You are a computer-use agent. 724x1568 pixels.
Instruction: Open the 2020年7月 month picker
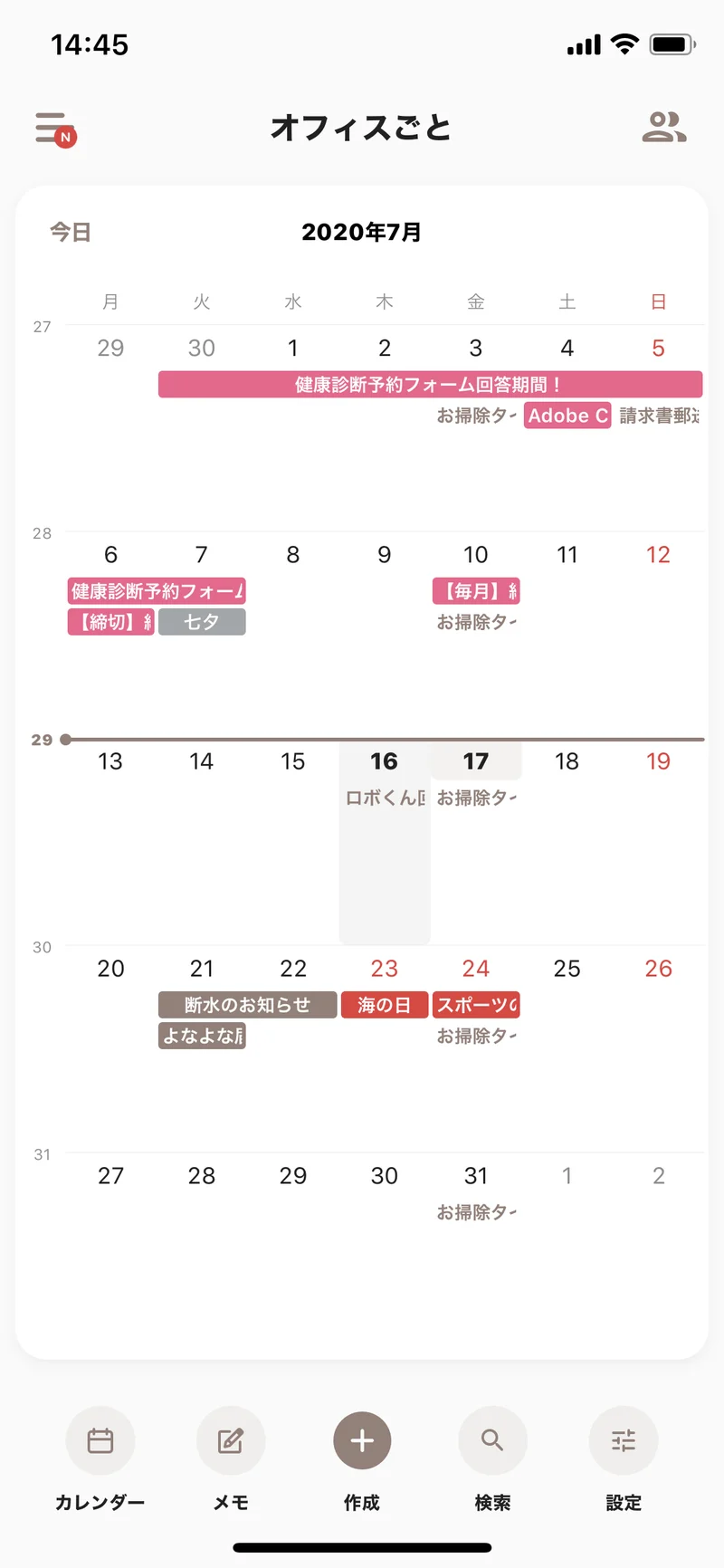point(361,233)
